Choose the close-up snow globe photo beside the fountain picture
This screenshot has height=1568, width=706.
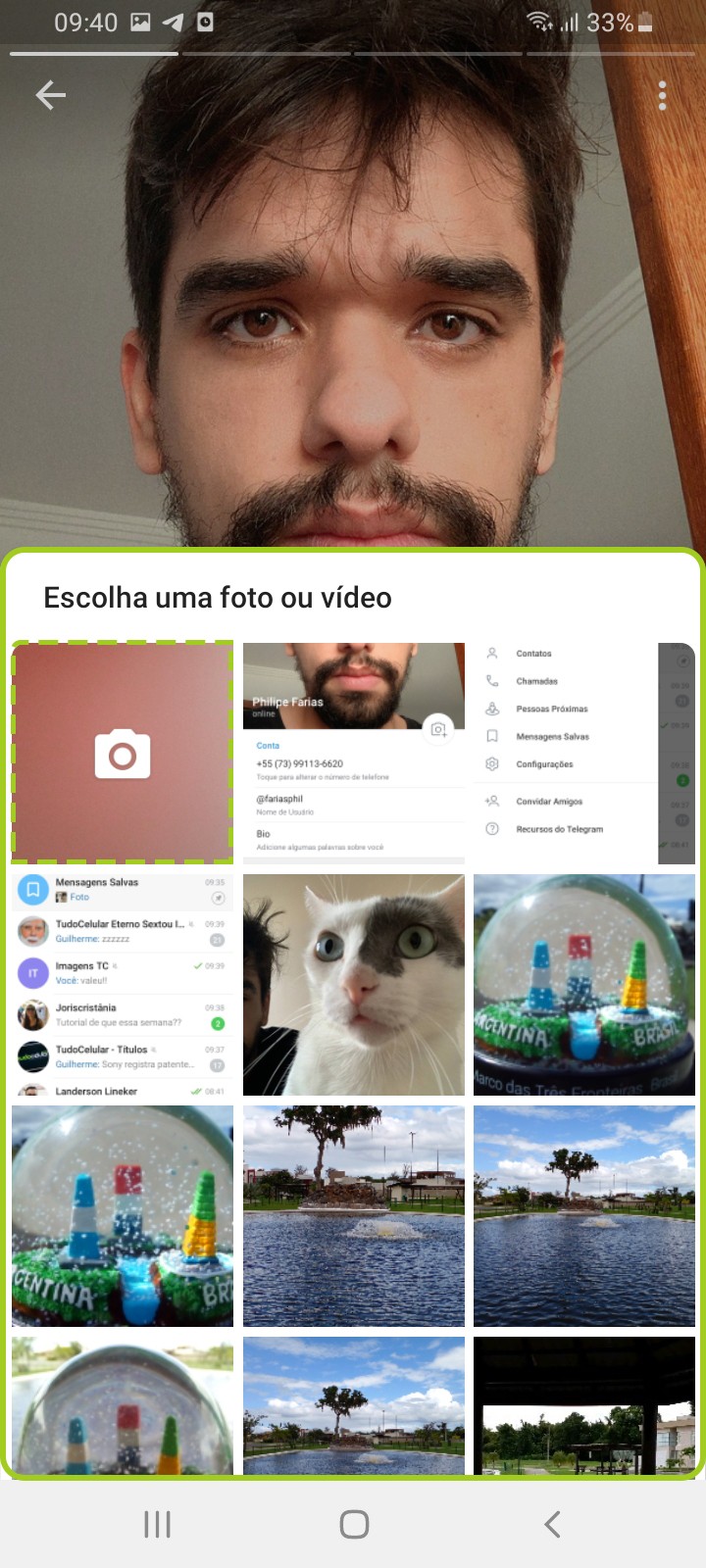pyautogui.click(x=123, y=1215)
